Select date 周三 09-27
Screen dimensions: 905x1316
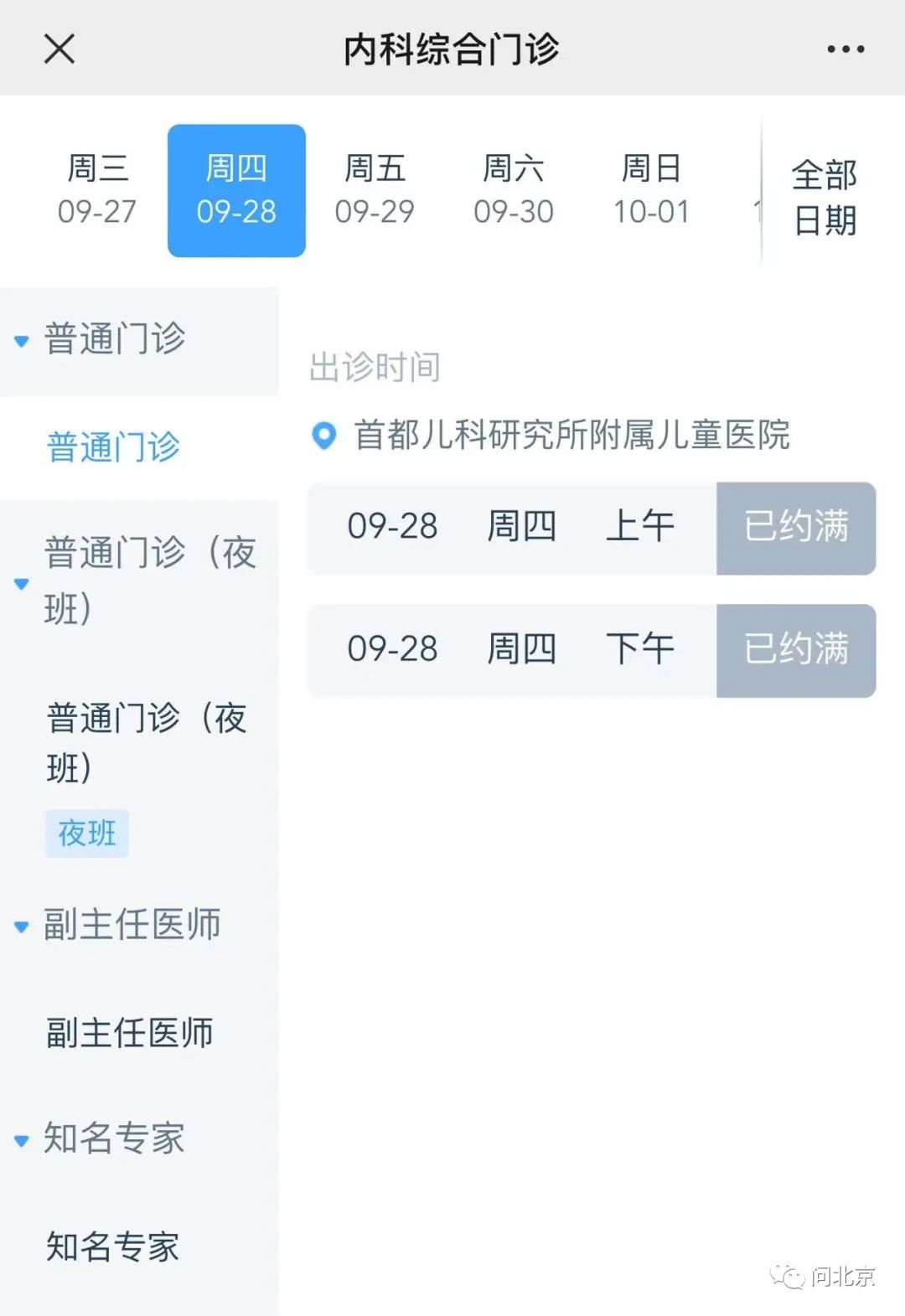tap(97, 190)
